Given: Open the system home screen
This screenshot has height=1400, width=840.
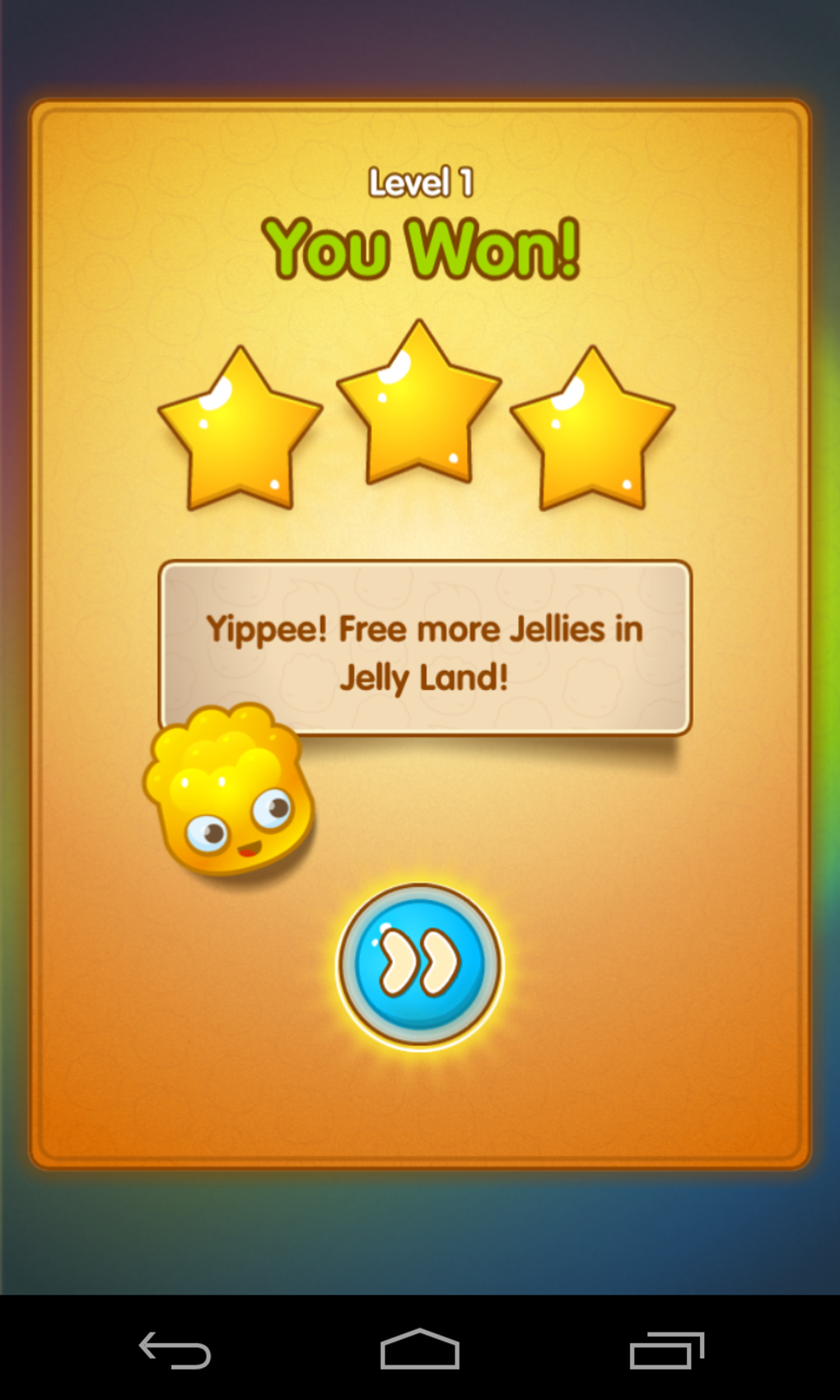Looking at the screenshot, I should pos(419,1349).
